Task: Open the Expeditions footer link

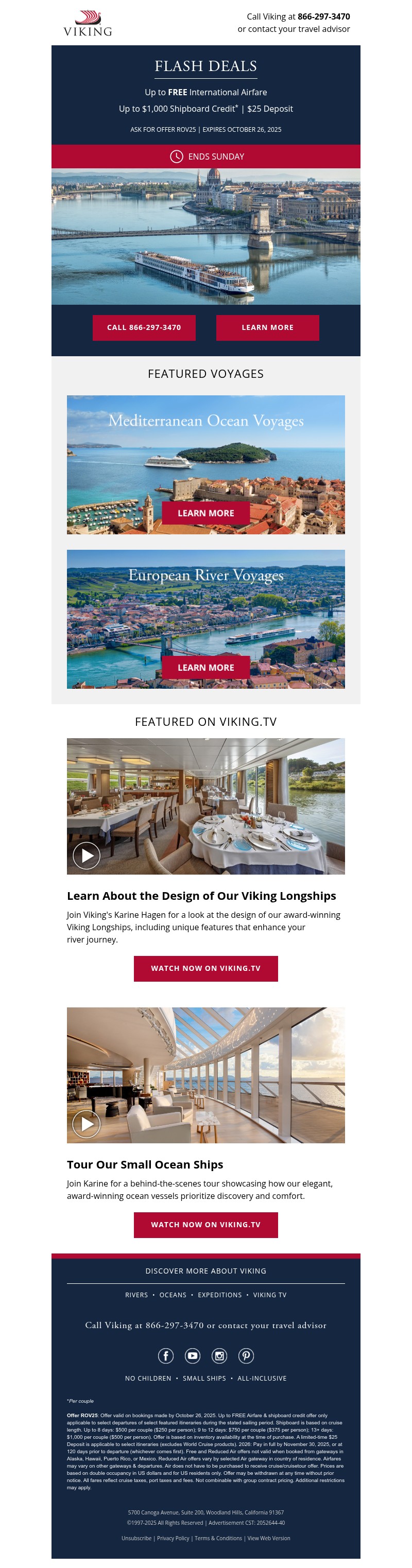Action: [220, 1295]
